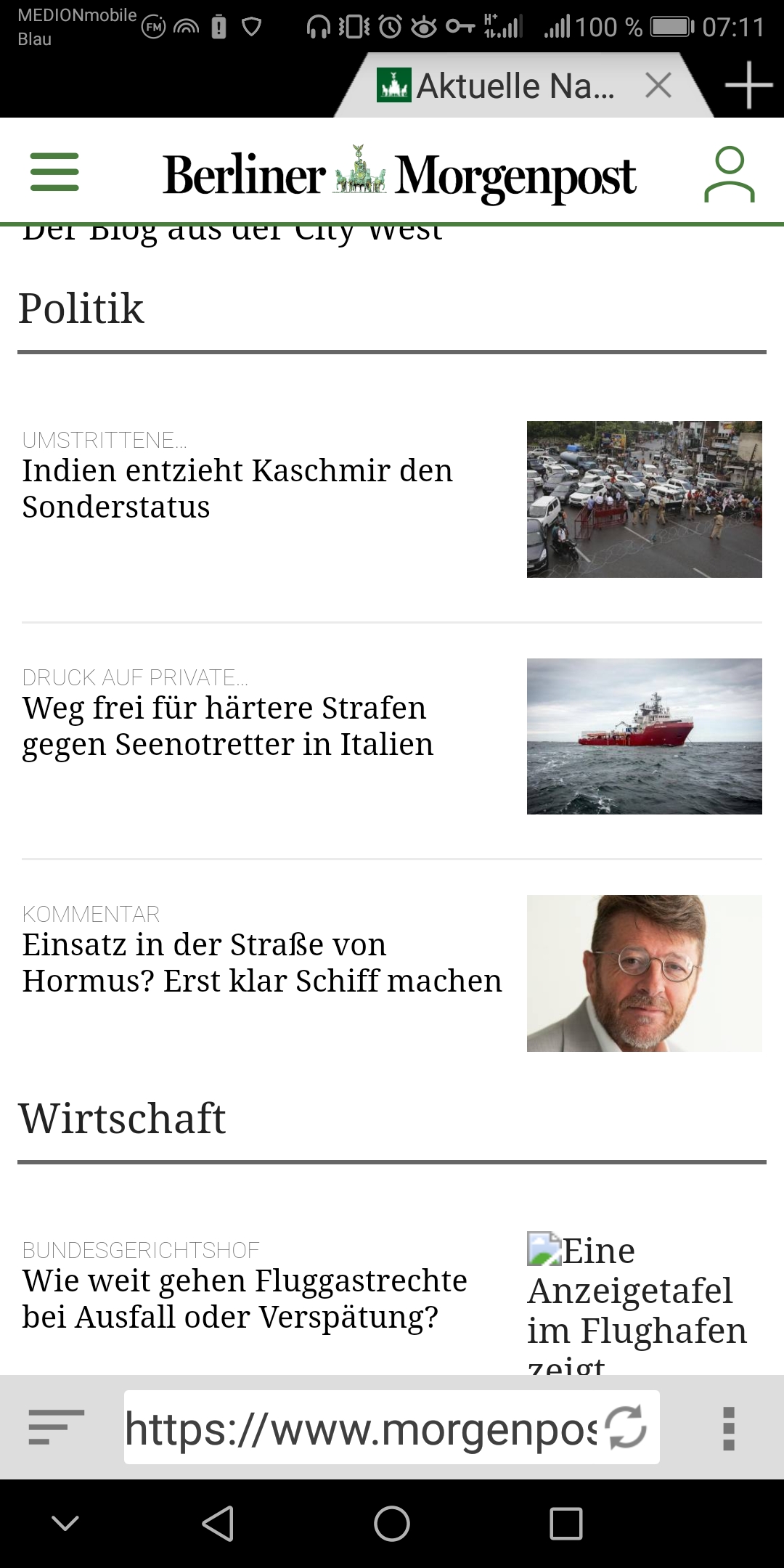Read Kommentar on Straße von Hormus

click(x=261, y=962)
